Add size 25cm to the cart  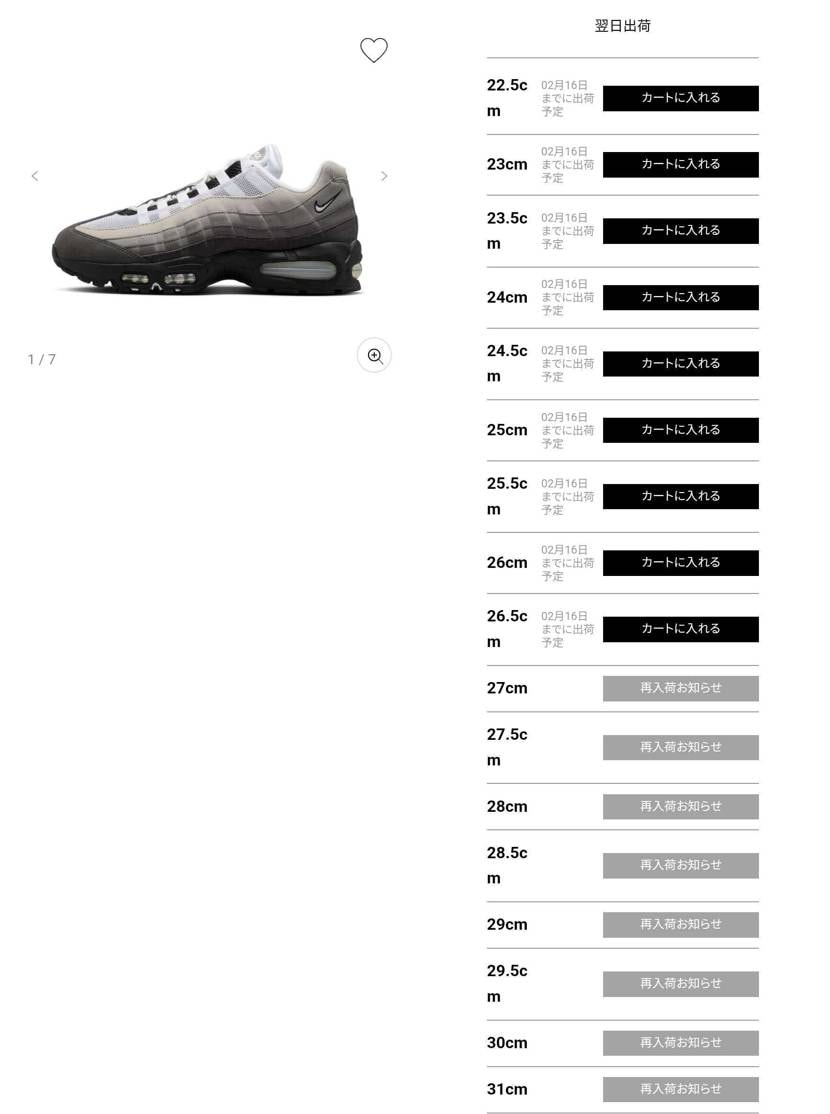click(x=680, y=429)
